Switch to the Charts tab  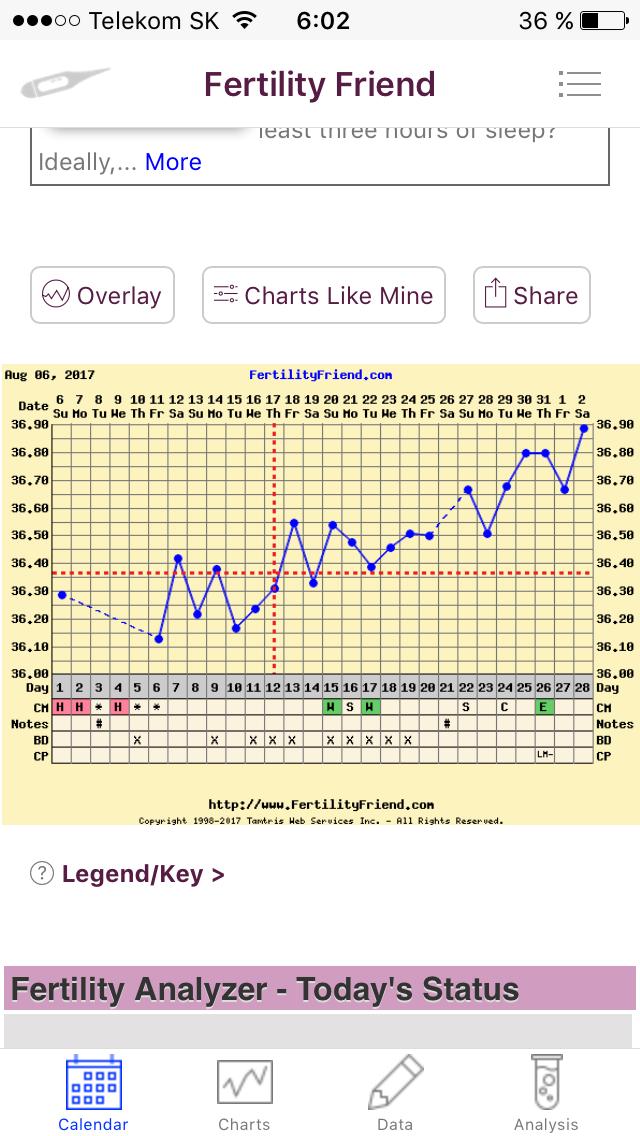244,1092
